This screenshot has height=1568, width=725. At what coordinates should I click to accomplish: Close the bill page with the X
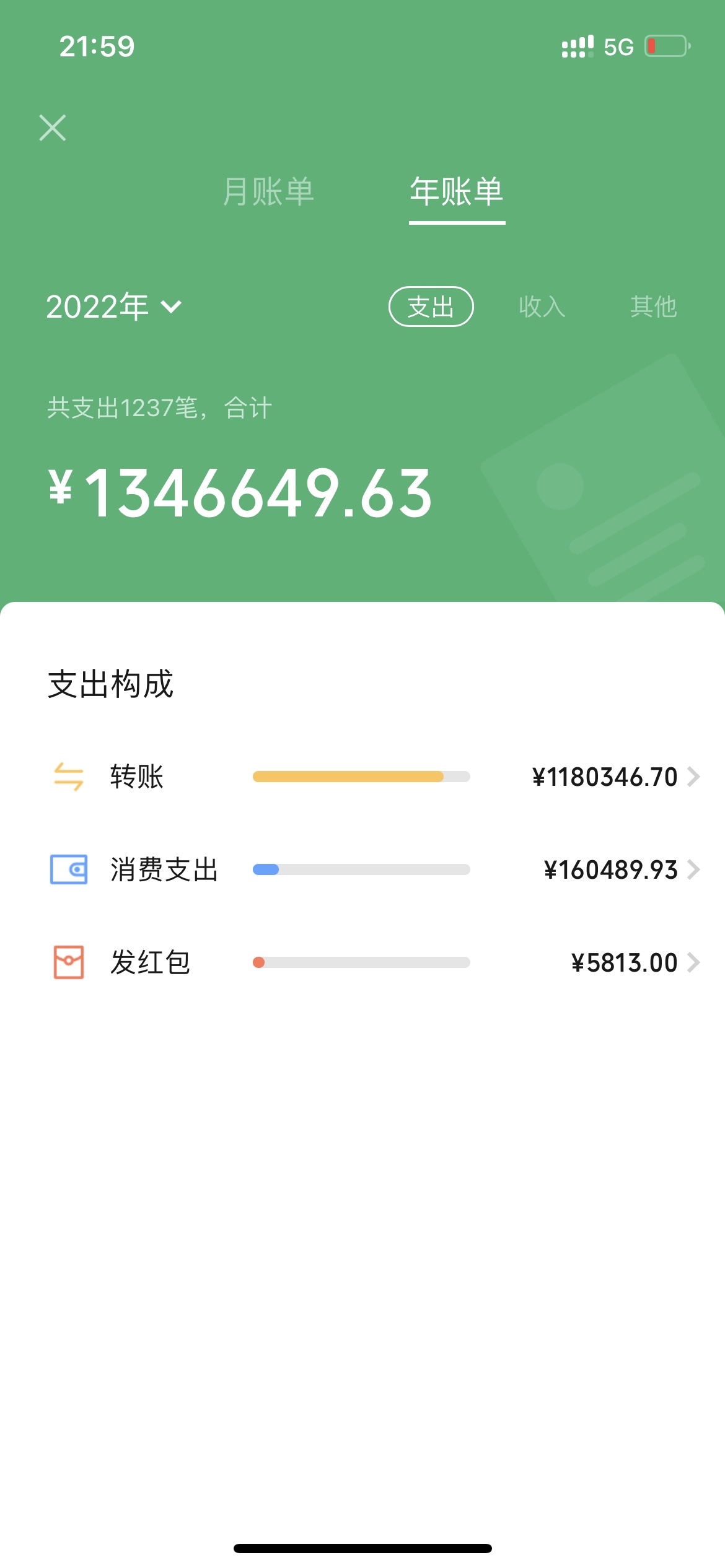point(53,128)
